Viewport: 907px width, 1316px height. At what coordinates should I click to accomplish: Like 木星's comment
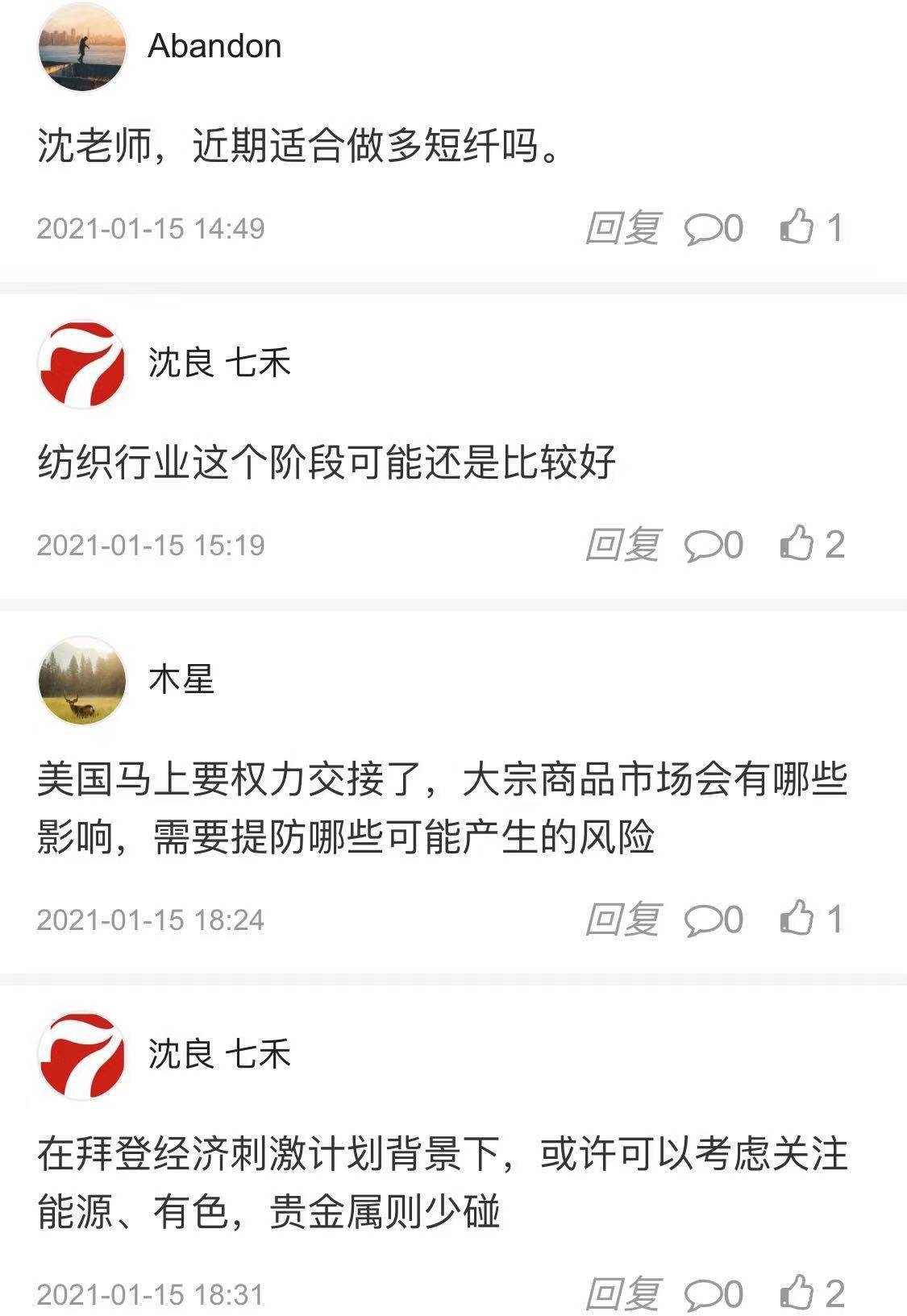pos(797,918)
